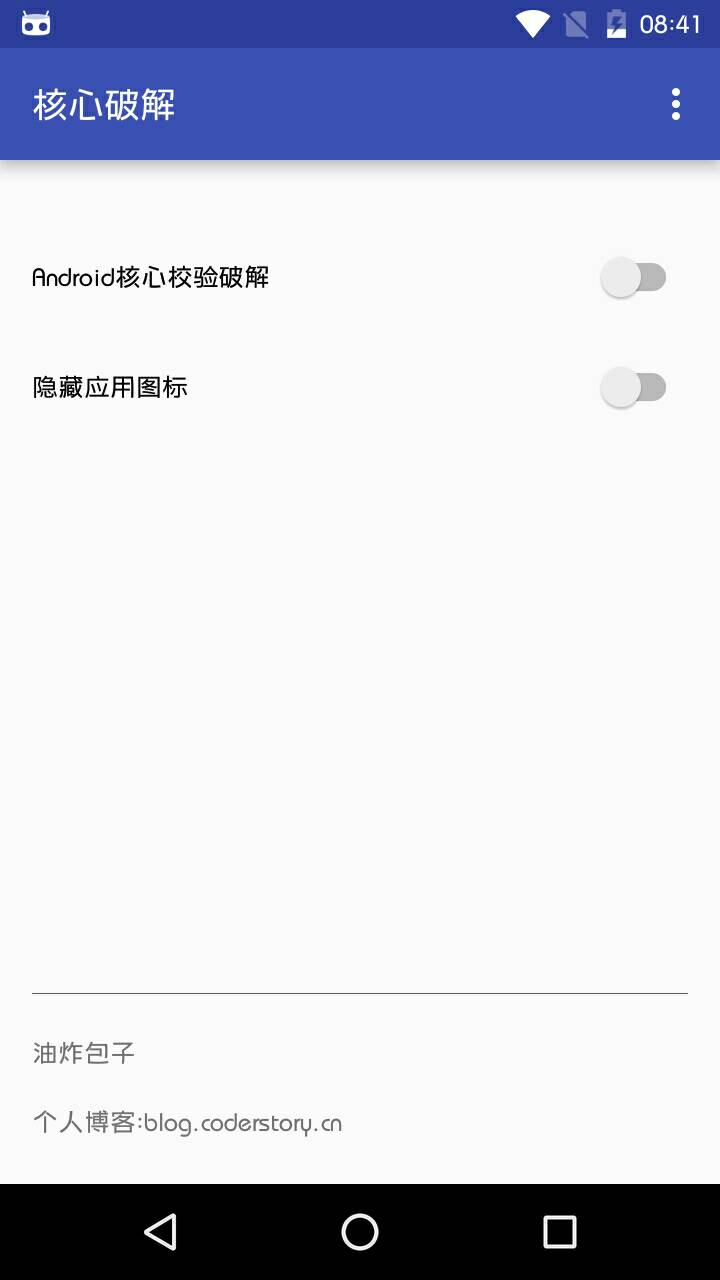Open the overflow menu in the app bar

click(x=678, y=103)
